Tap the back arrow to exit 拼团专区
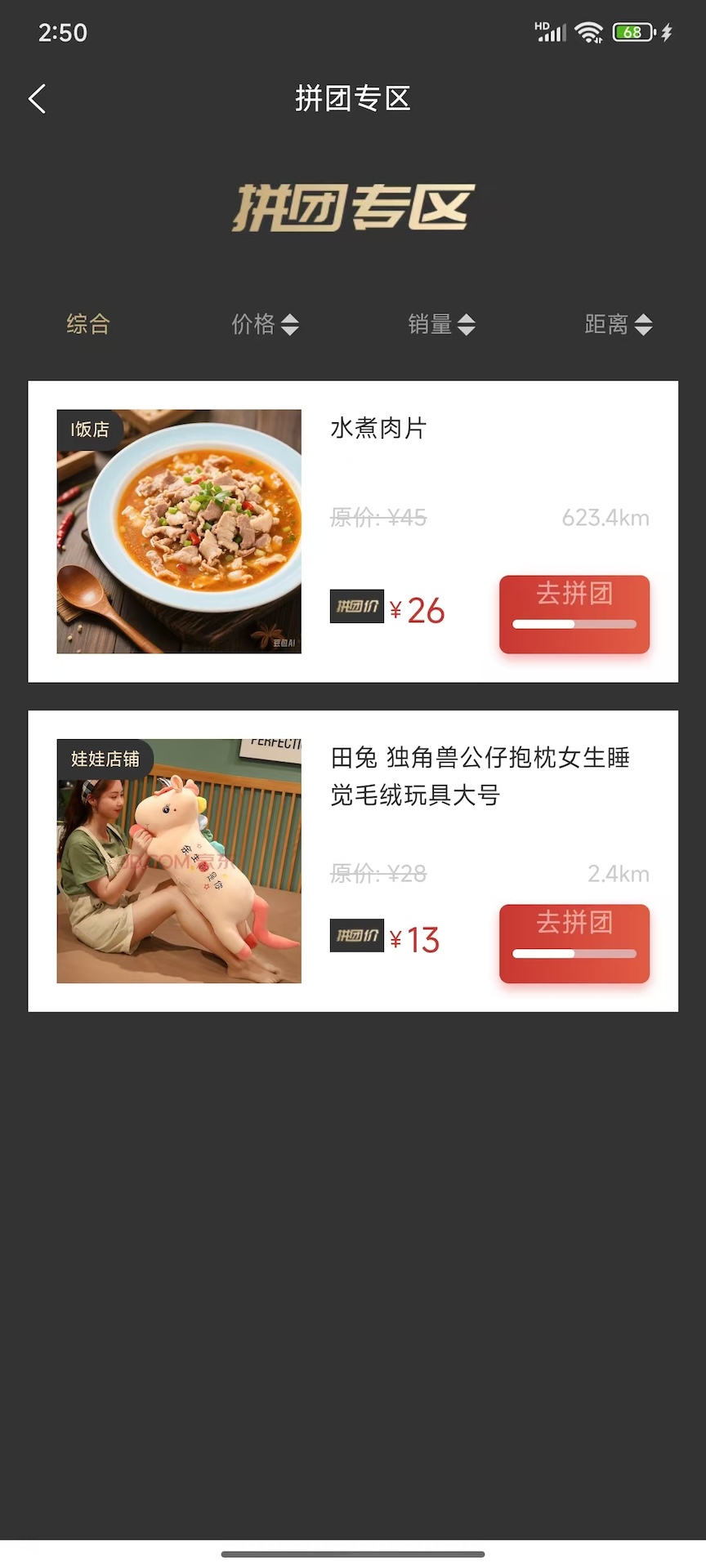 (x=36, y=97)
